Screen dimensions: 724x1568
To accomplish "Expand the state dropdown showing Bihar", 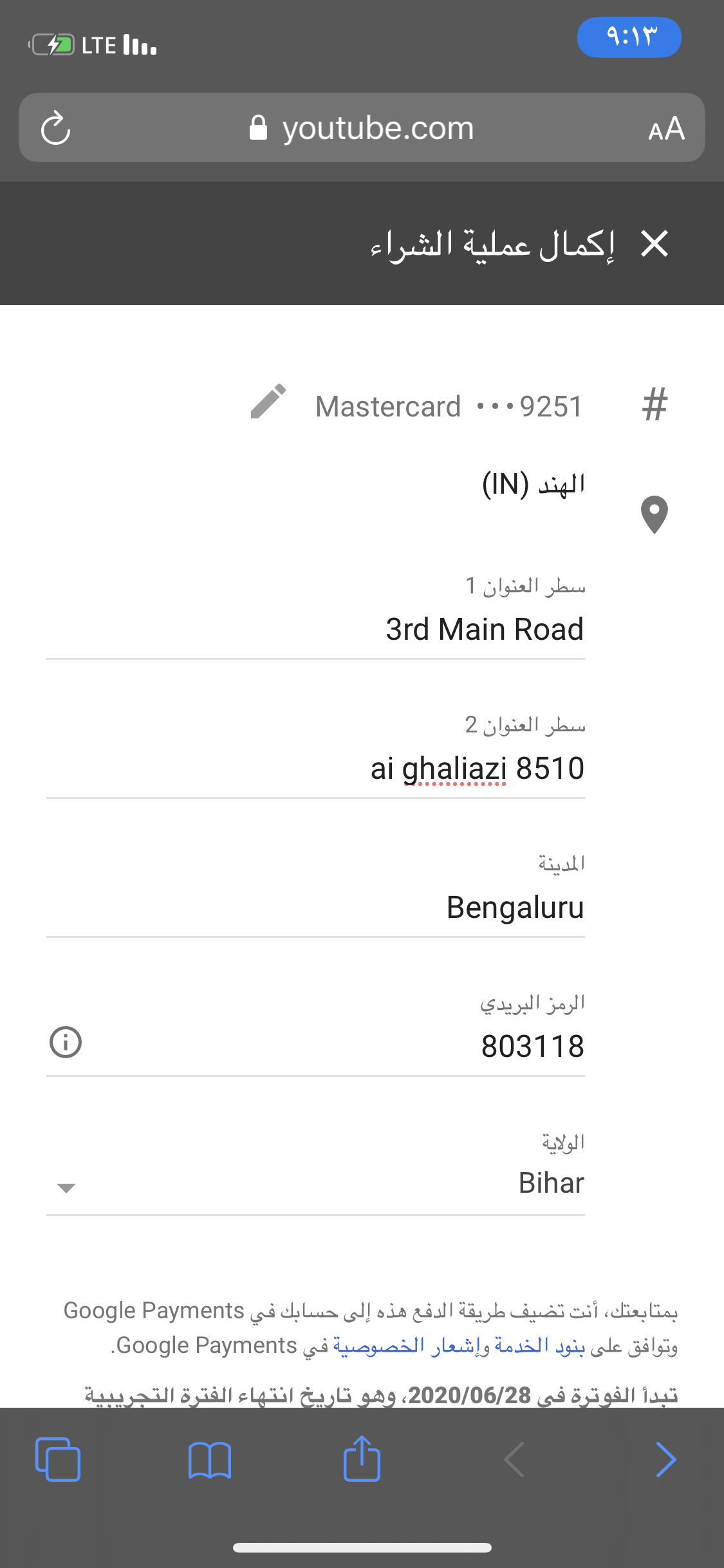I will click(315, 1184).
